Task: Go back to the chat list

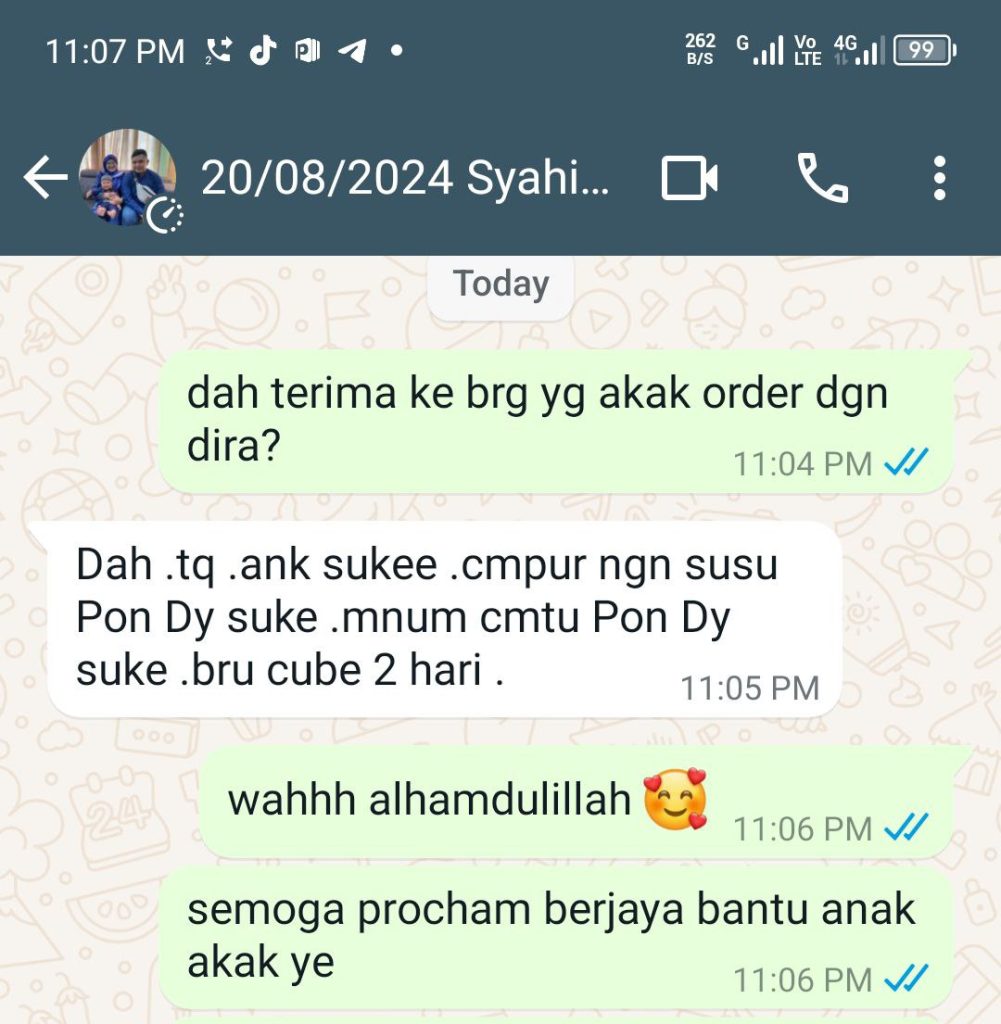Action: pos(44,180)
